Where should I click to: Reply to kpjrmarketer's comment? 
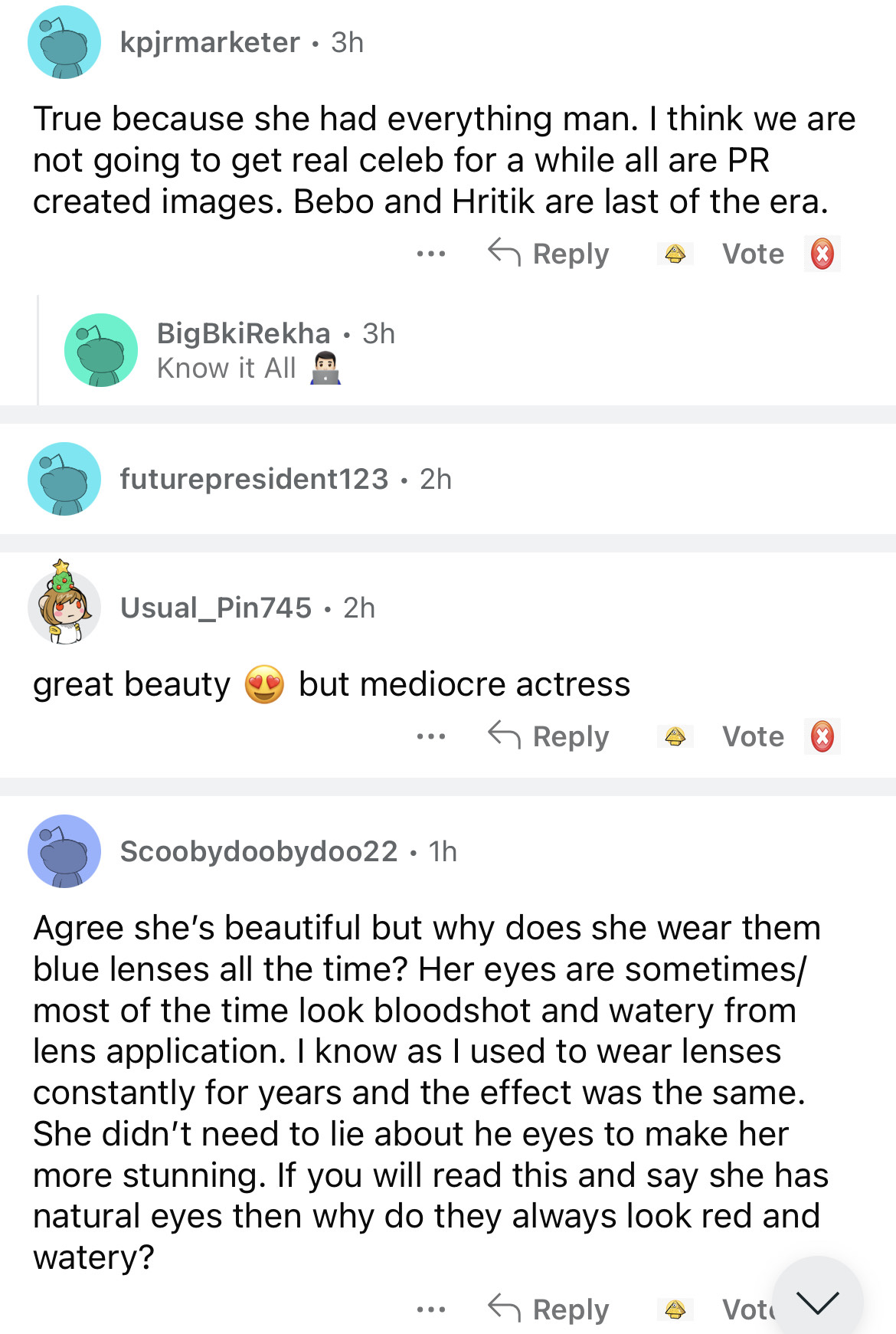tap(549, 254)
